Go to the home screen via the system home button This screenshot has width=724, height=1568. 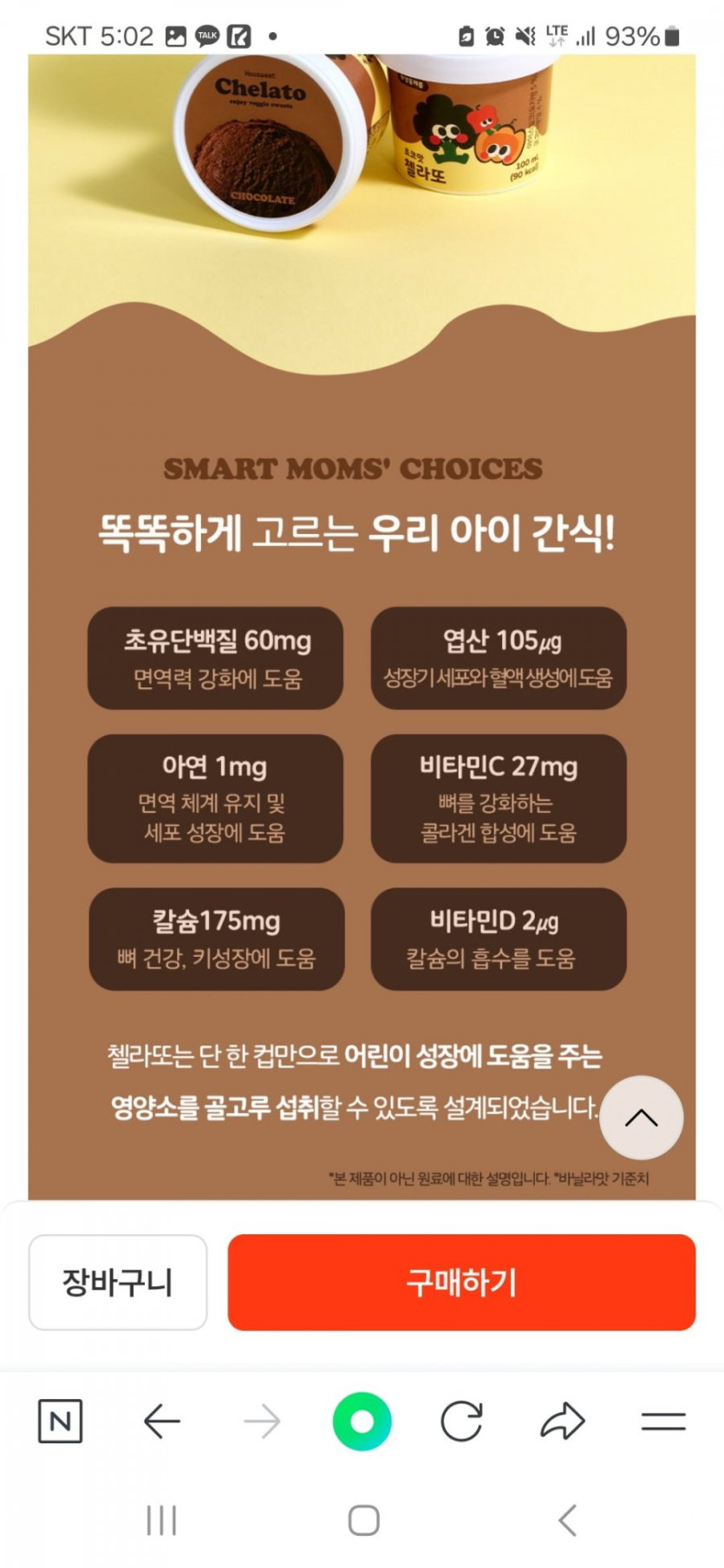click(x=363, y=1519)
